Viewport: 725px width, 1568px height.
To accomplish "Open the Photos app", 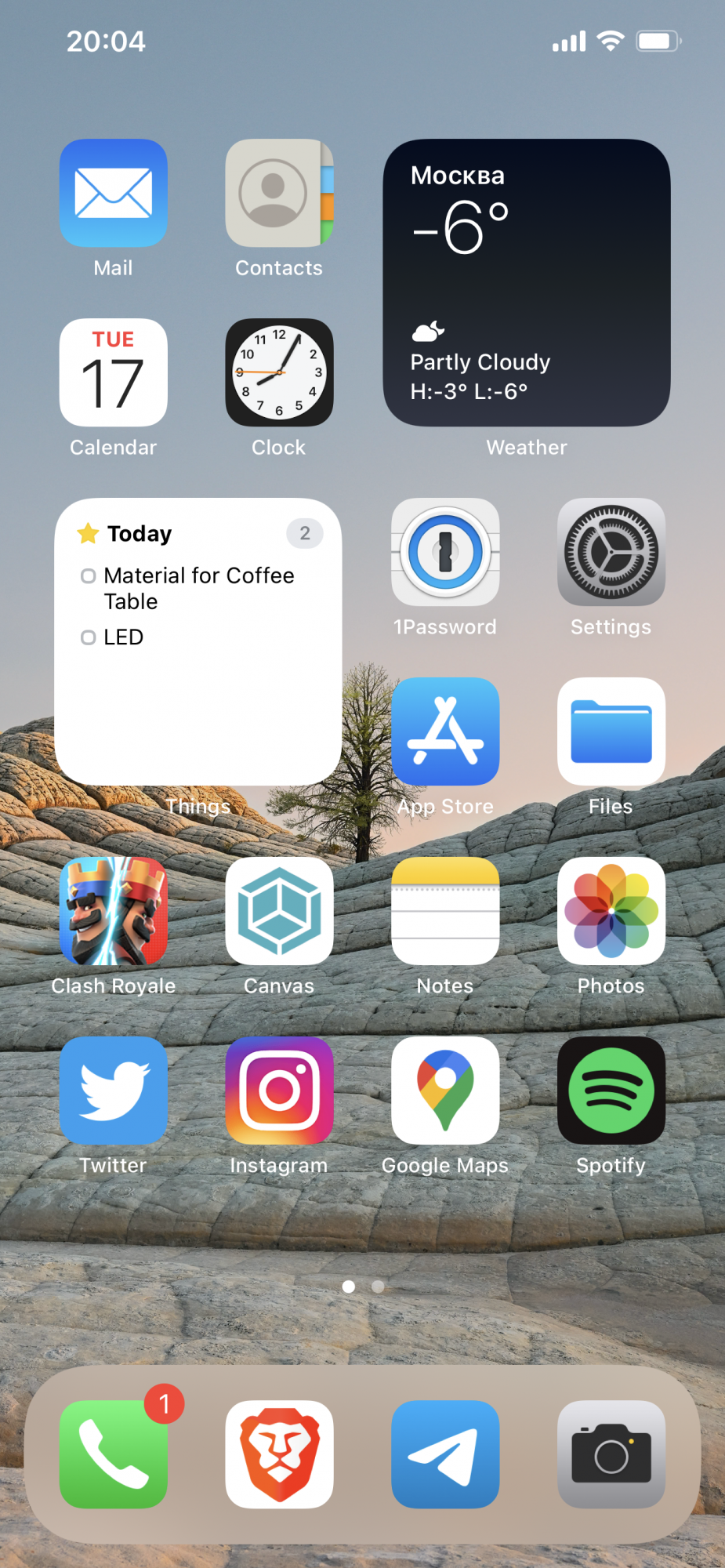I will [x=611, y=911].
